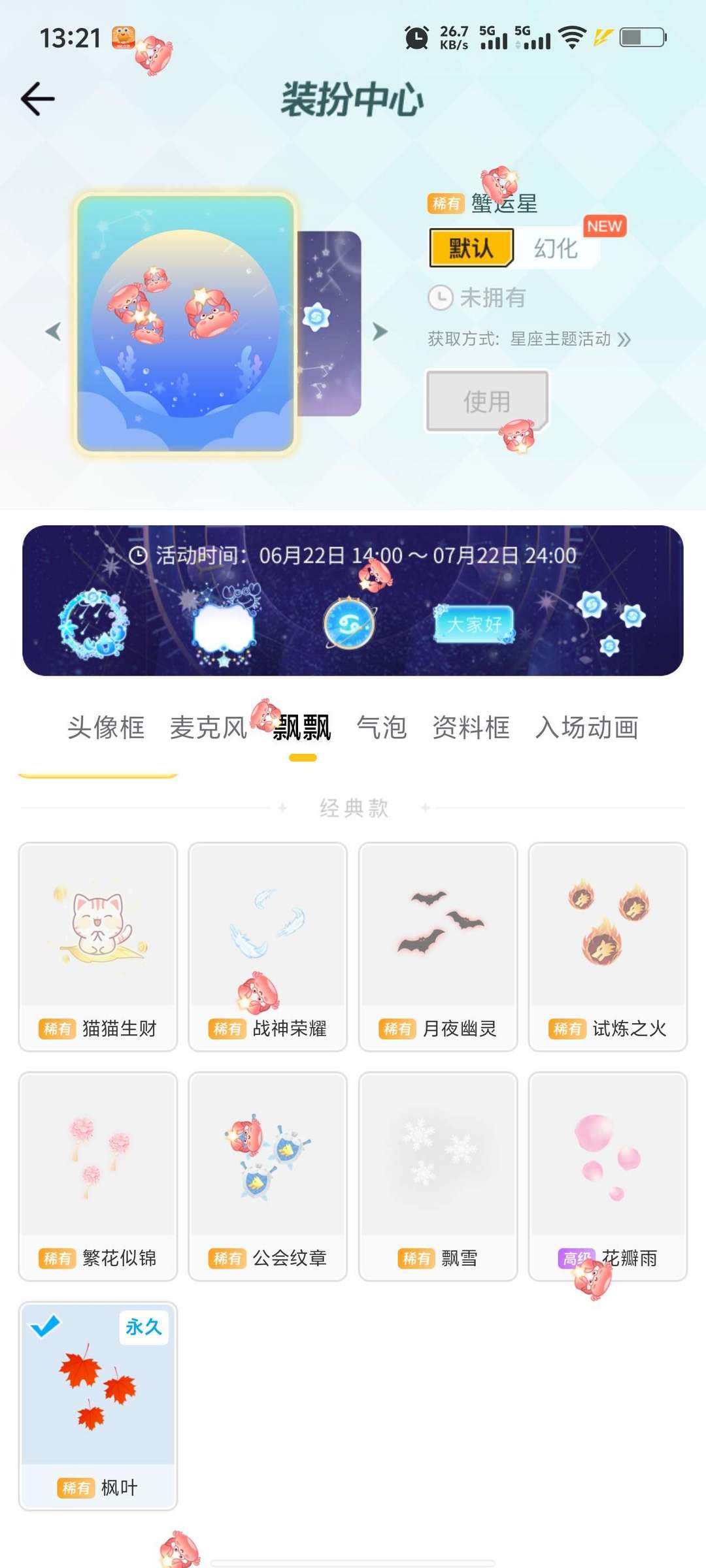Image resolution: width=706 pixels, height=1568 pixels.
Task: Switch to the 资料框 tab
Action: [x=471, y=727]
